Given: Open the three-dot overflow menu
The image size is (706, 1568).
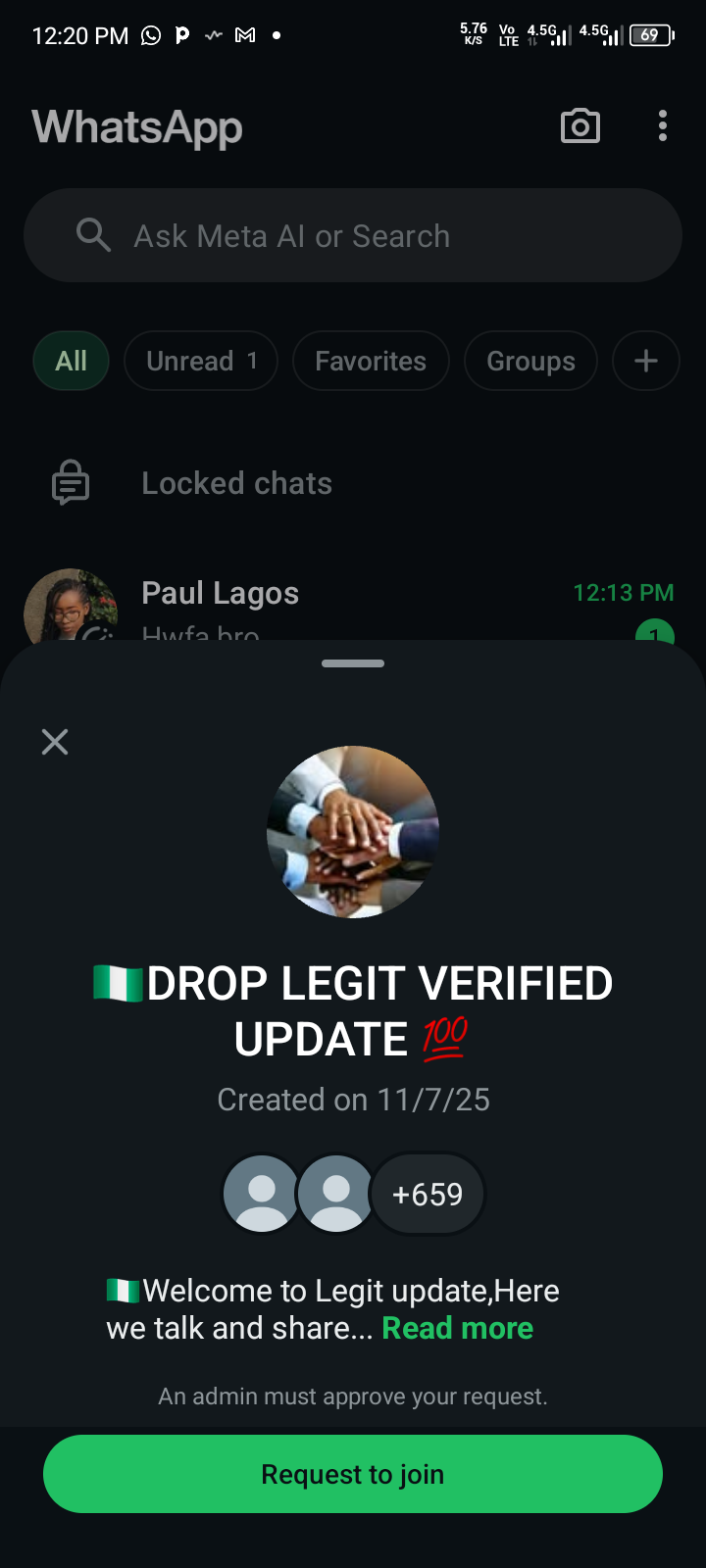Looking at the screenshot, I should [x=663, y=126].
